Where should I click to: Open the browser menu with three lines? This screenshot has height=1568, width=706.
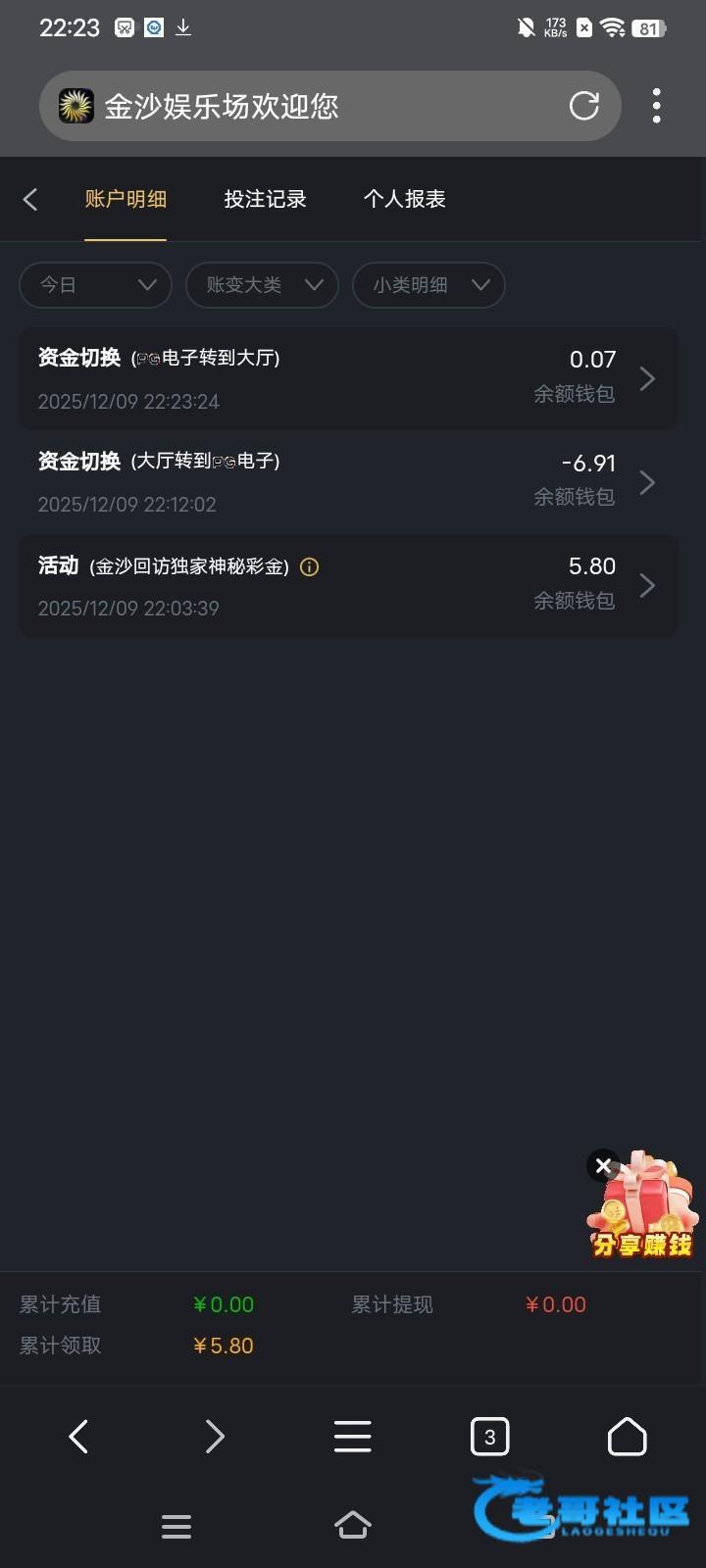pos(352,1437)
